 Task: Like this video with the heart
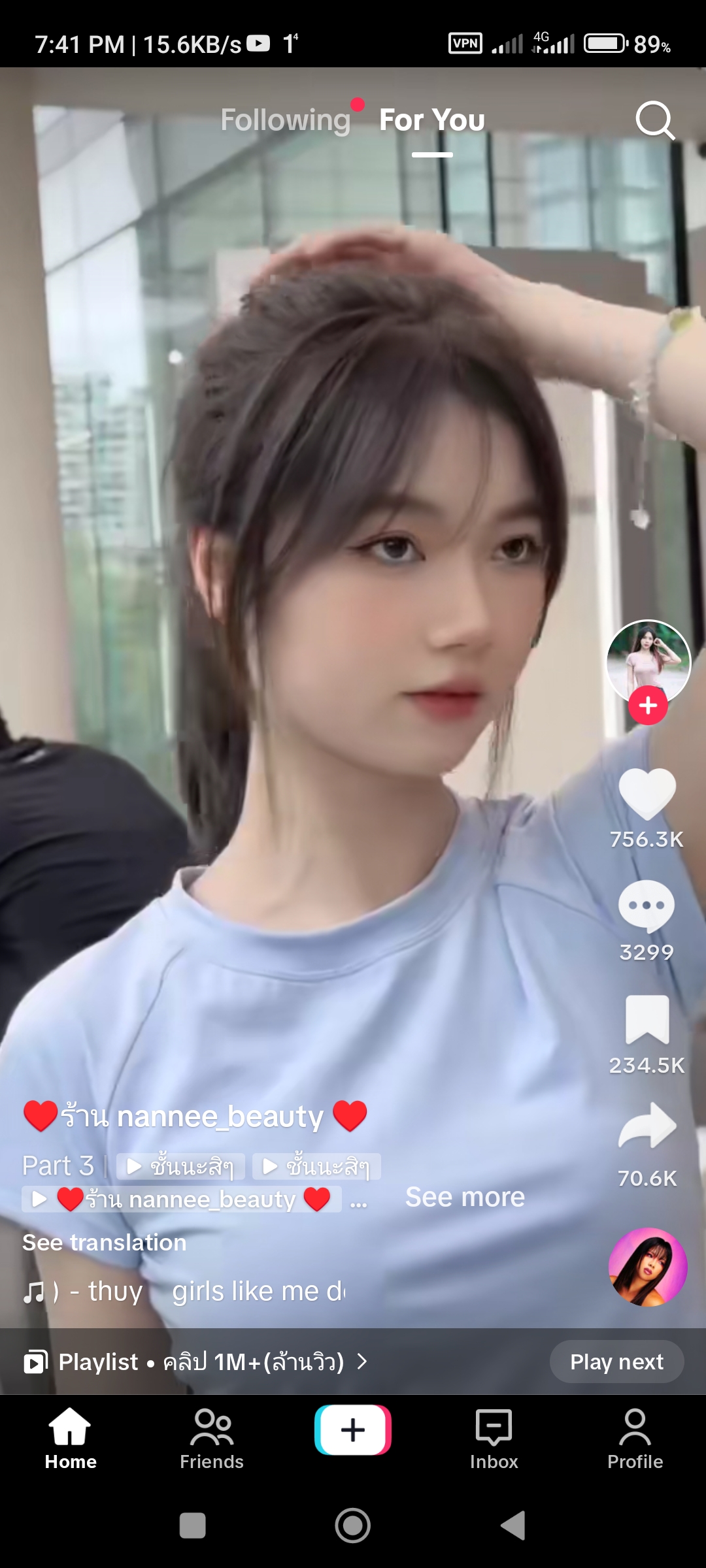647,794
